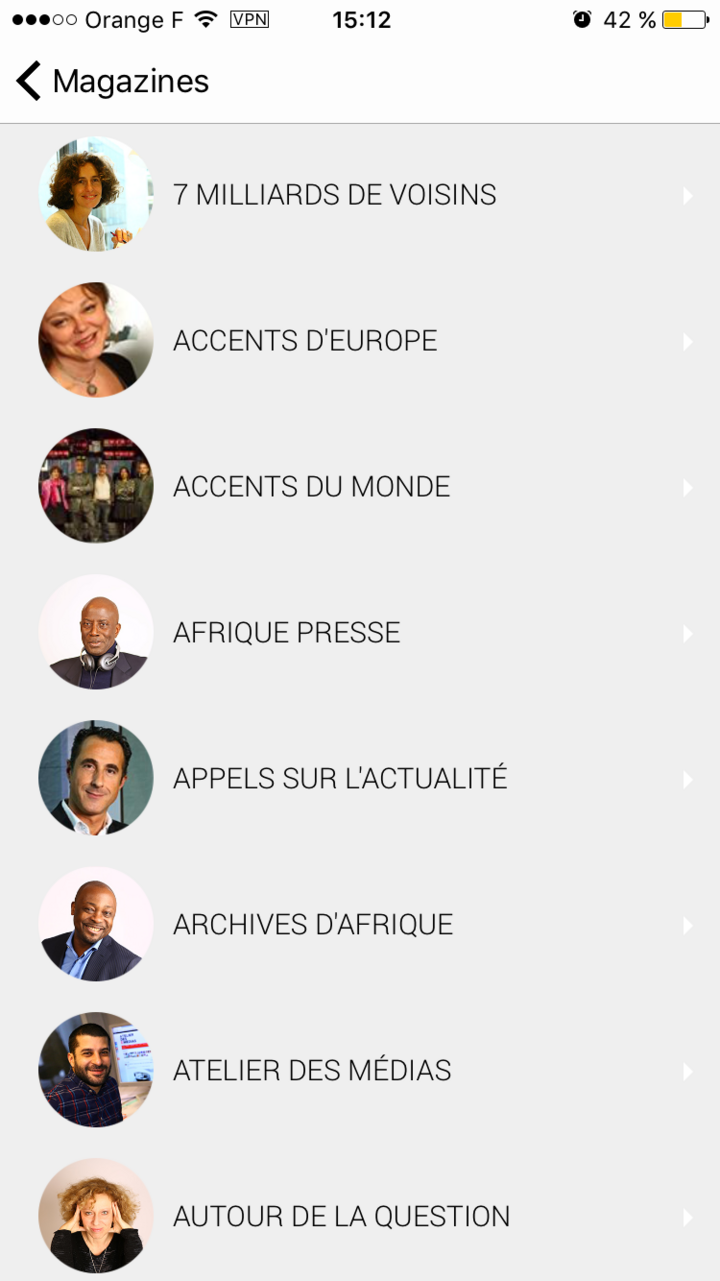Click the AUTOUR DE LA QUESTION presenter icon

[95, 1216]
